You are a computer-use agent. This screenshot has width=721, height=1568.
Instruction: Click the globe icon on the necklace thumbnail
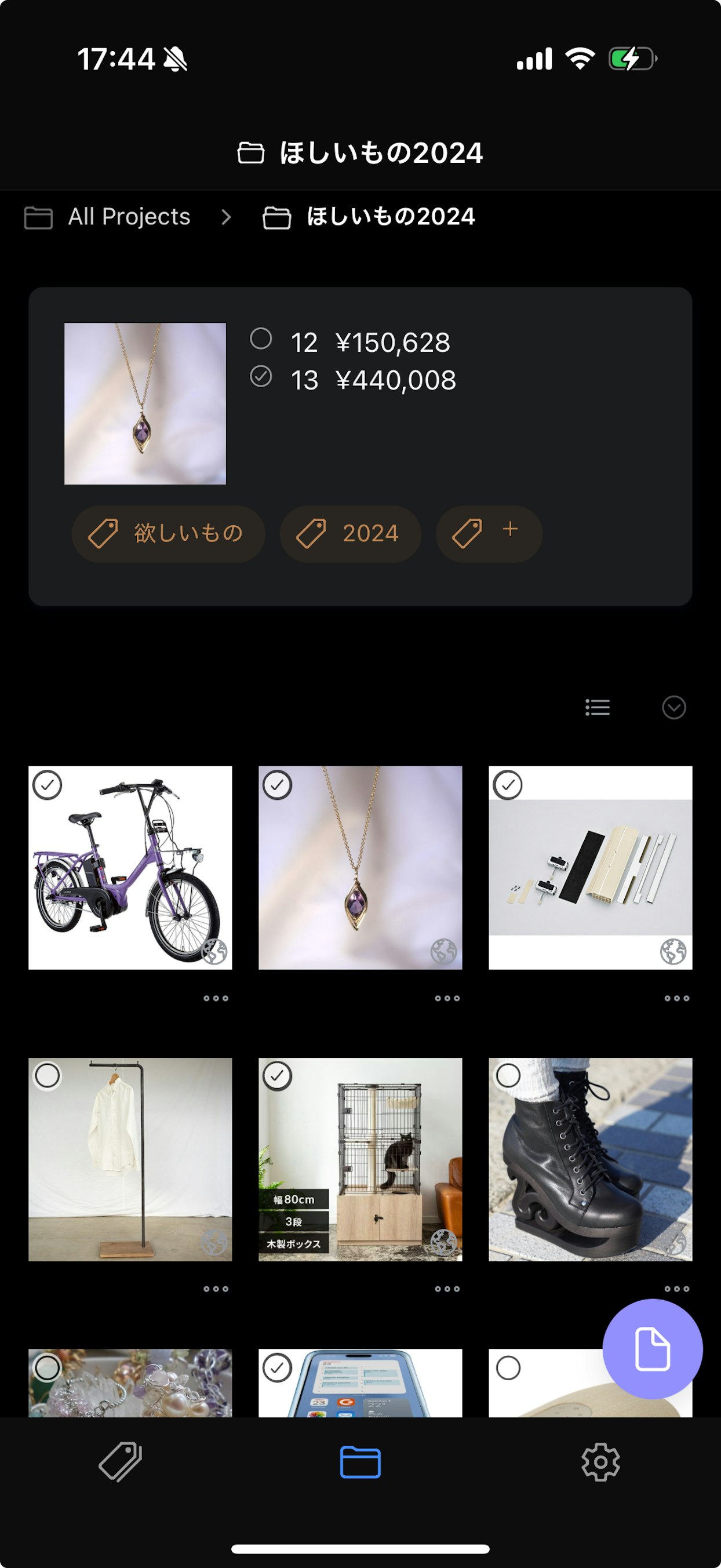click(443, 950)
